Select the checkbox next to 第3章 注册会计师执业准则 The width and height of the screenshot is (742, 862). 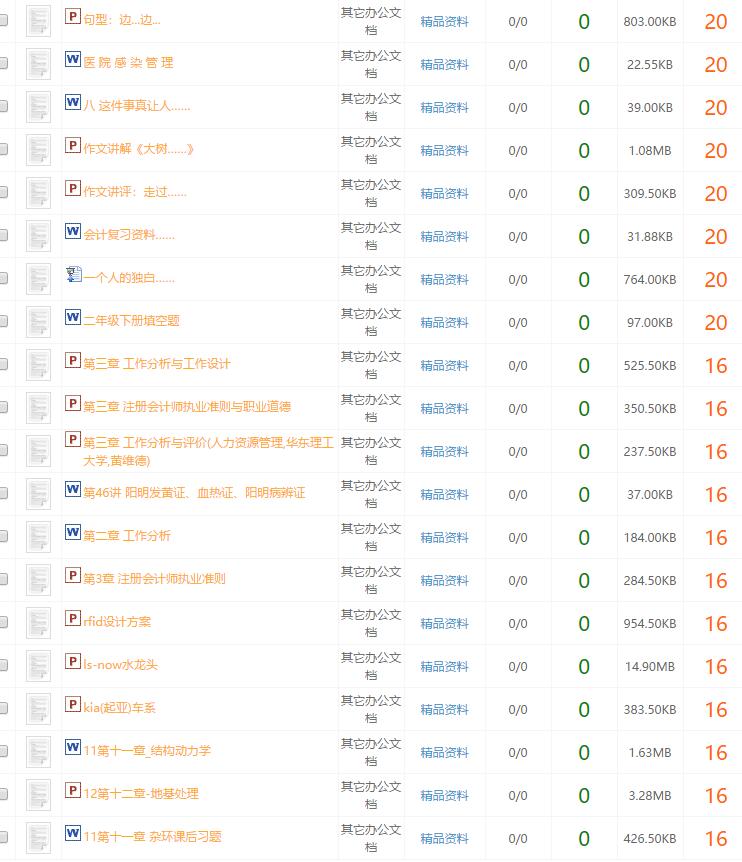point(4,579)
